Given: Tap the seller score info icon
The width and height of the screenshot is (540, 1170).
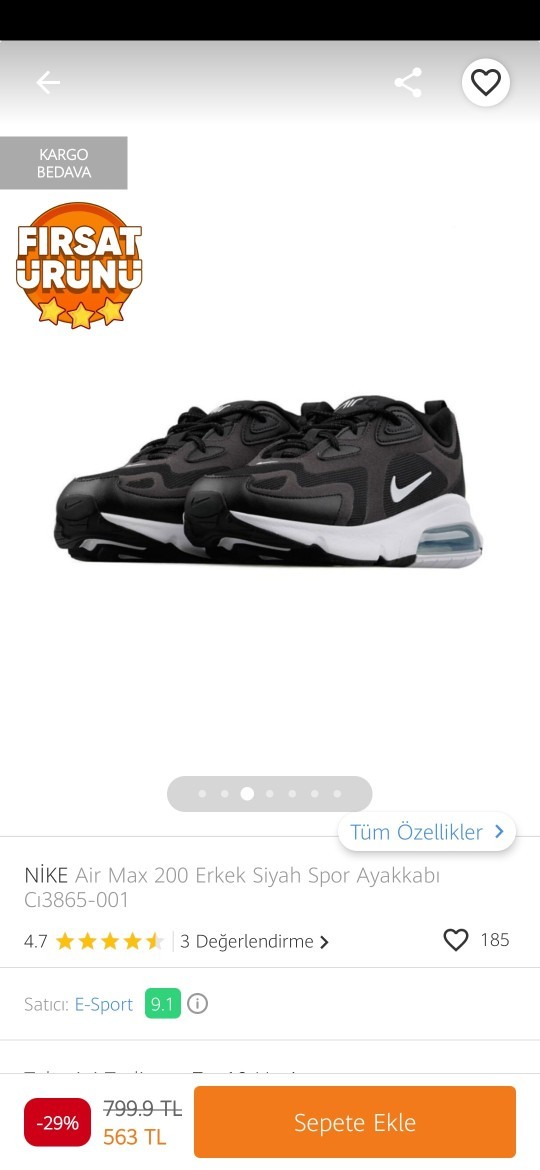Looking at the screenshot, I should (197, 1004).
